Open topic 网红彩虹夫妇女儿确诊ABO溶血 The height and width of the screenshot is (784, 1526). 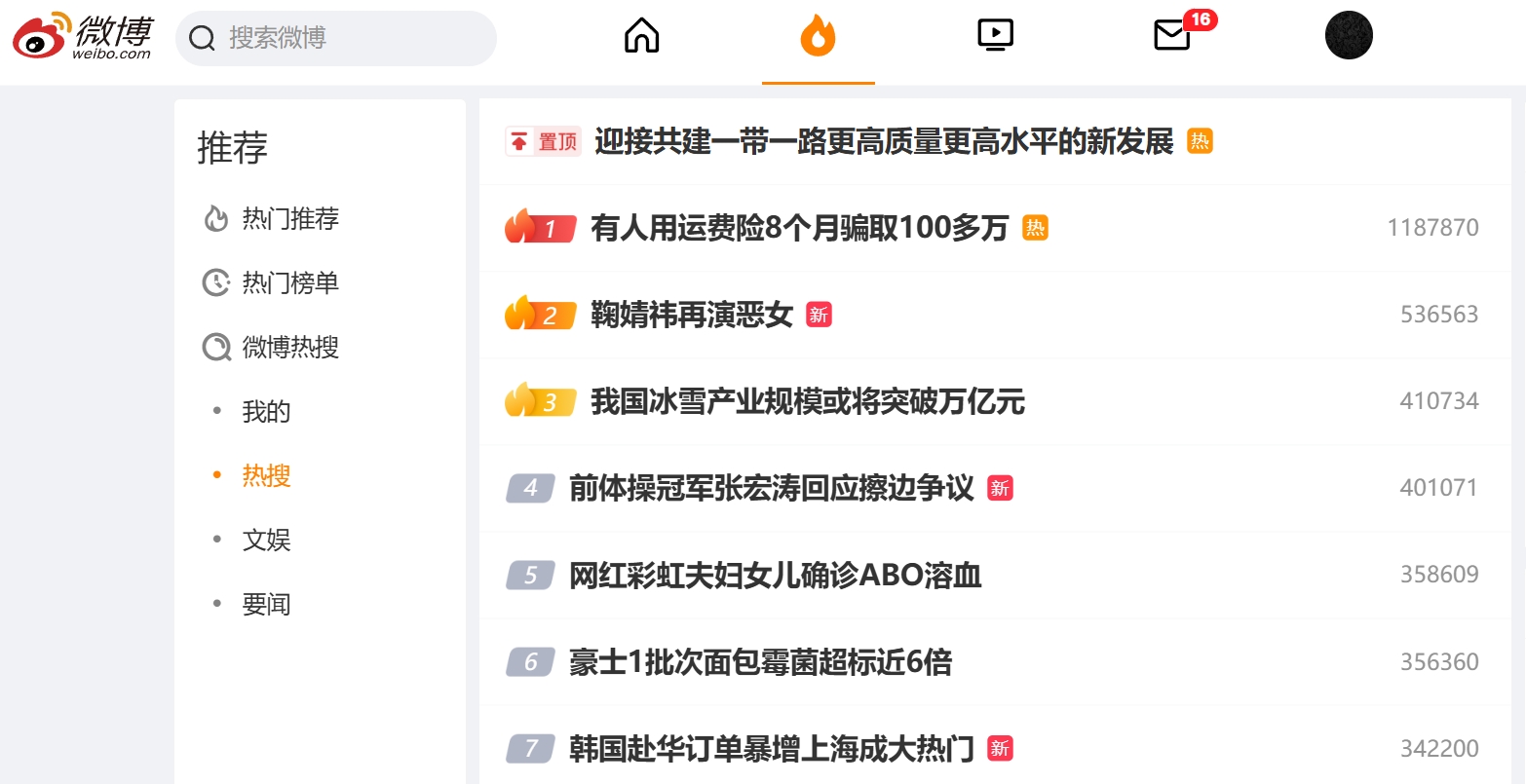776,576
